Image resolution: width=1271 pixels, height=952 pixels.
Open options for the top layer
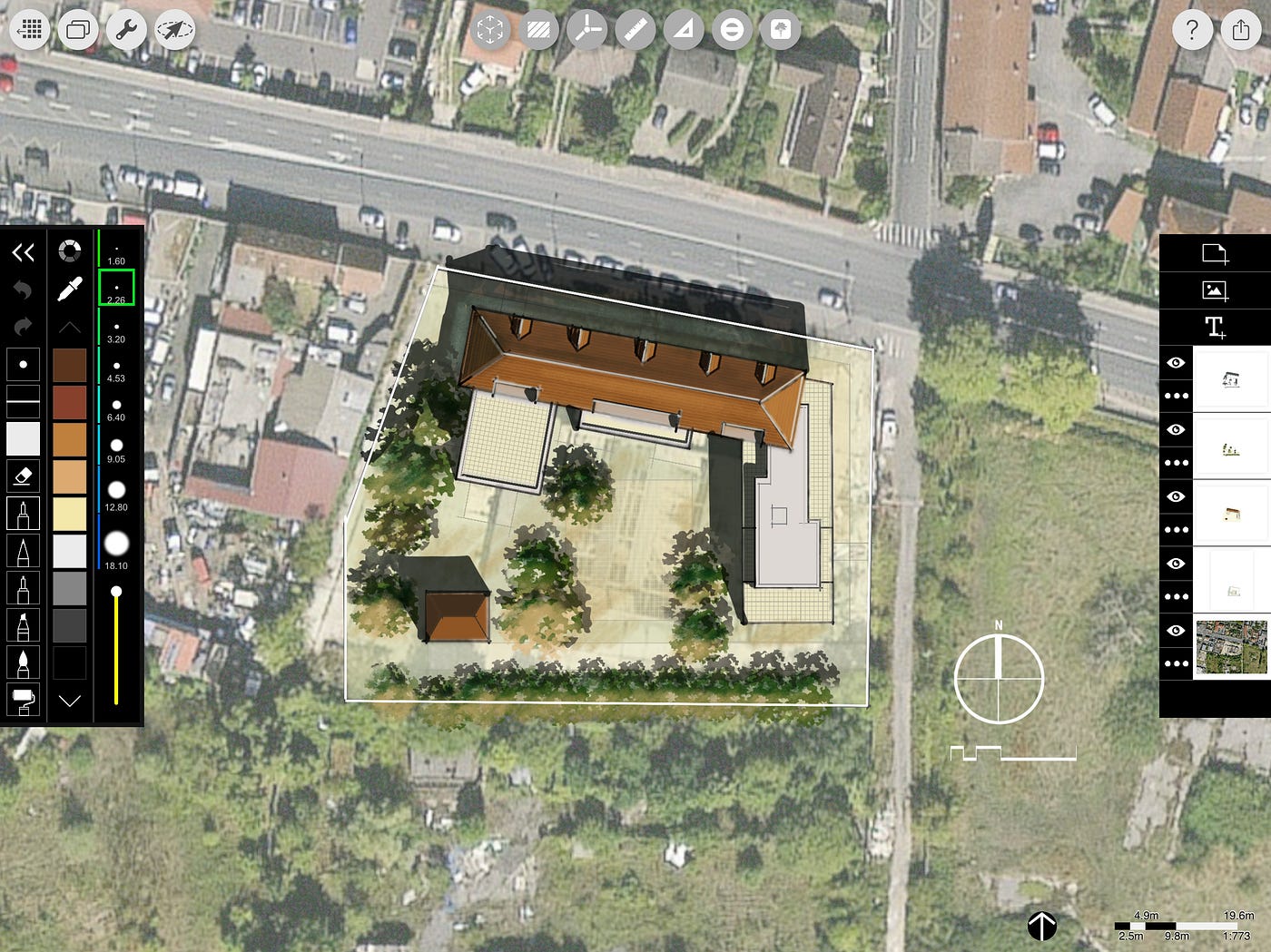(x=1177, y=396)
